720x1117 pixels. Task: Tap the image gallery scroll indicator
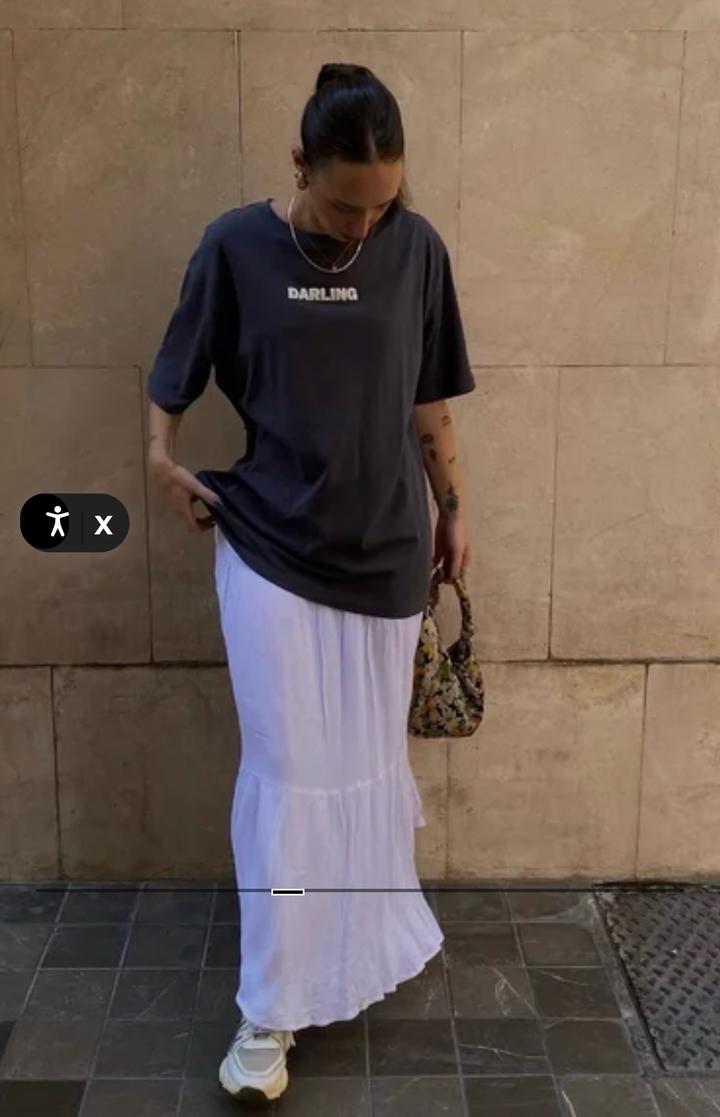pyautogui.click(x=288, y=891)
